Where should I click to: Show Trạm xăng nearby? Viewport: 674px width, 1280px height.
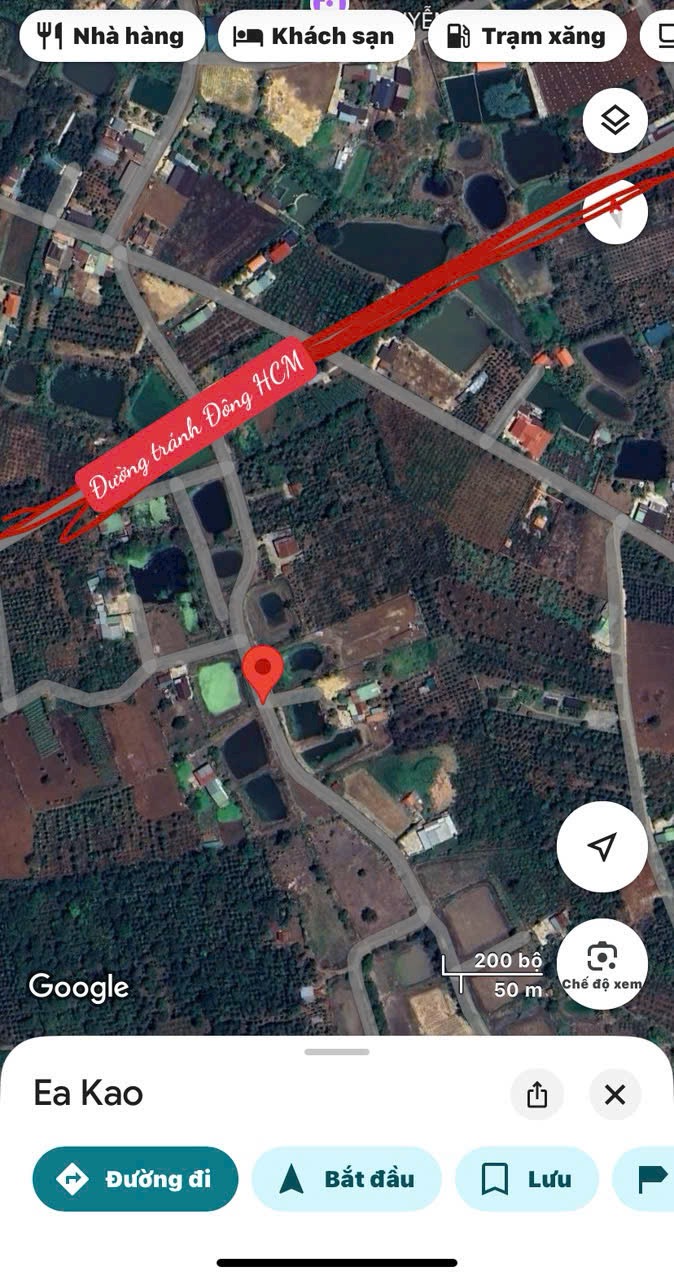tap(527, 37)
